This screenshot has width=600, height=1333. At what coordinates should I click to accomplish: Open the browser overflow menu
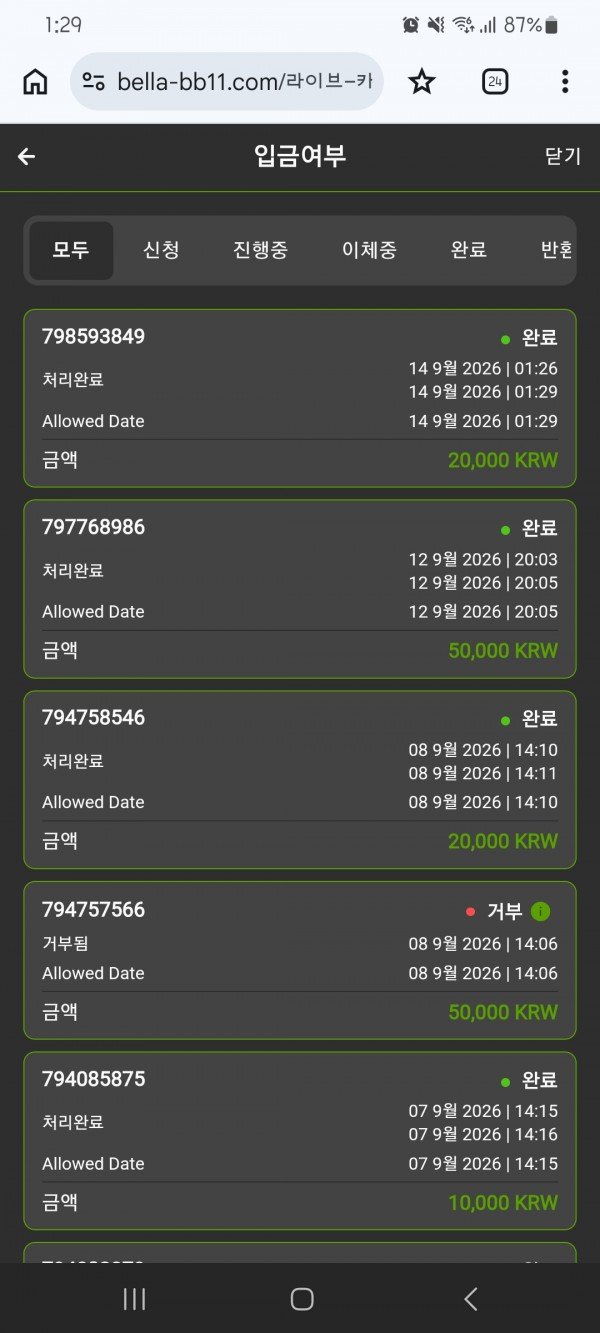pyautogui.click(x=565, y=81)
